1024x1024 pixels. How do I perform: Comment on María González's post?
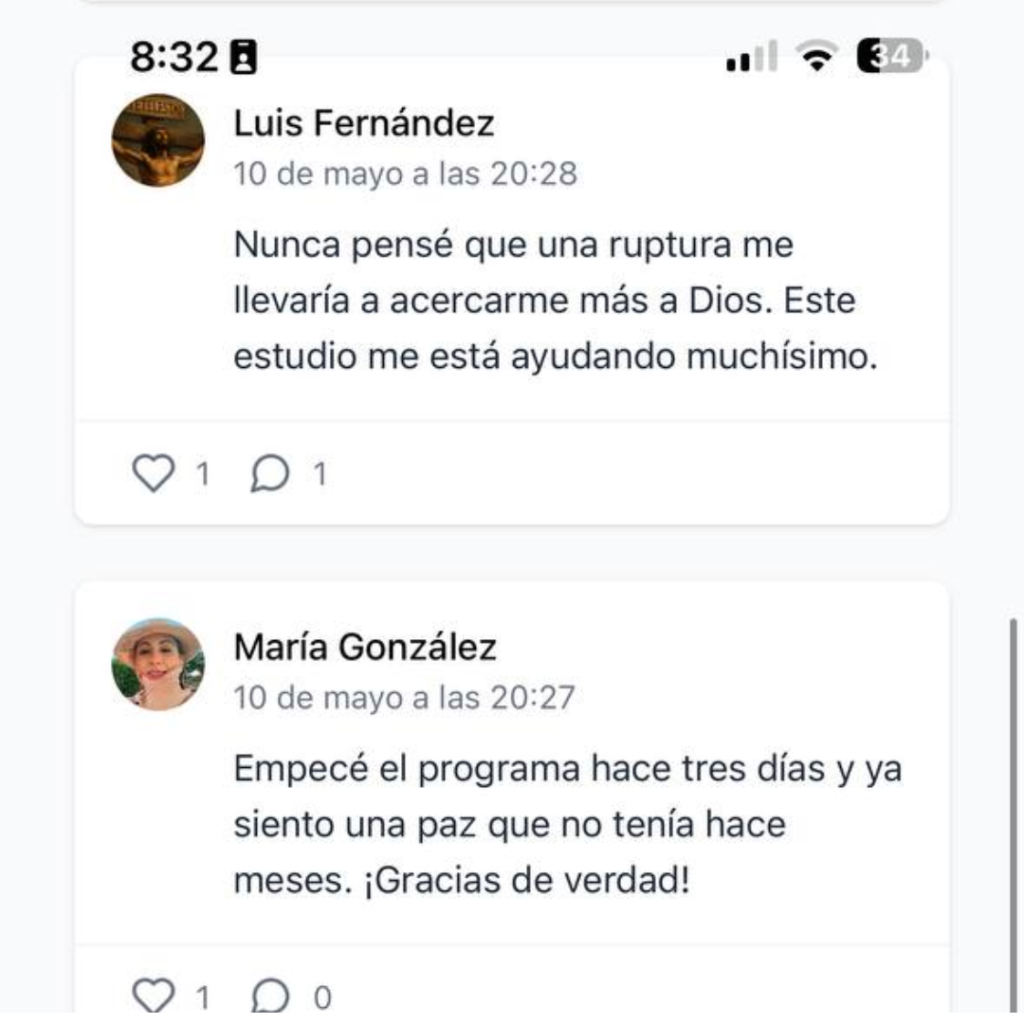(x=270, y=996)
